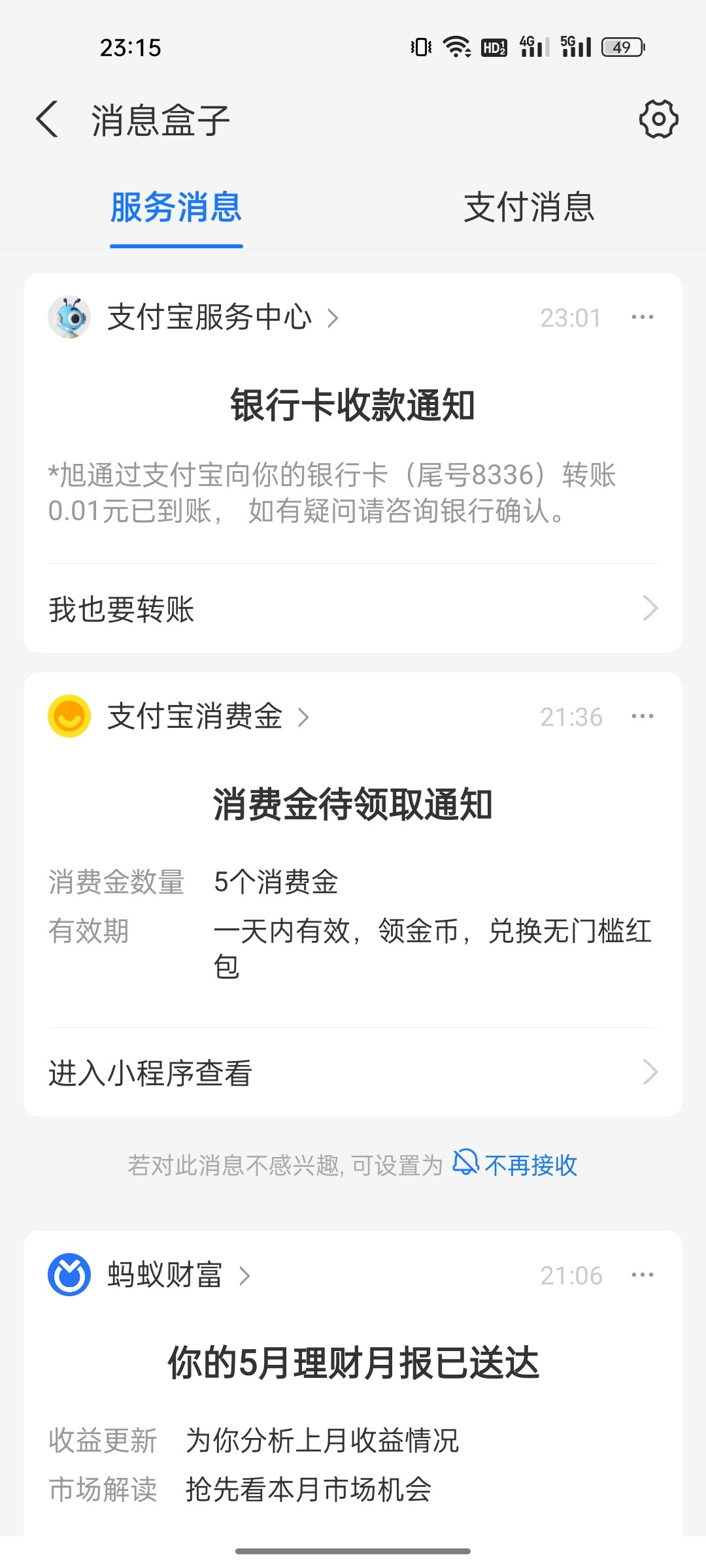Open more options for 支付宝服务中心 message
Screen dimensions: 706x1568
coord(642,318)
